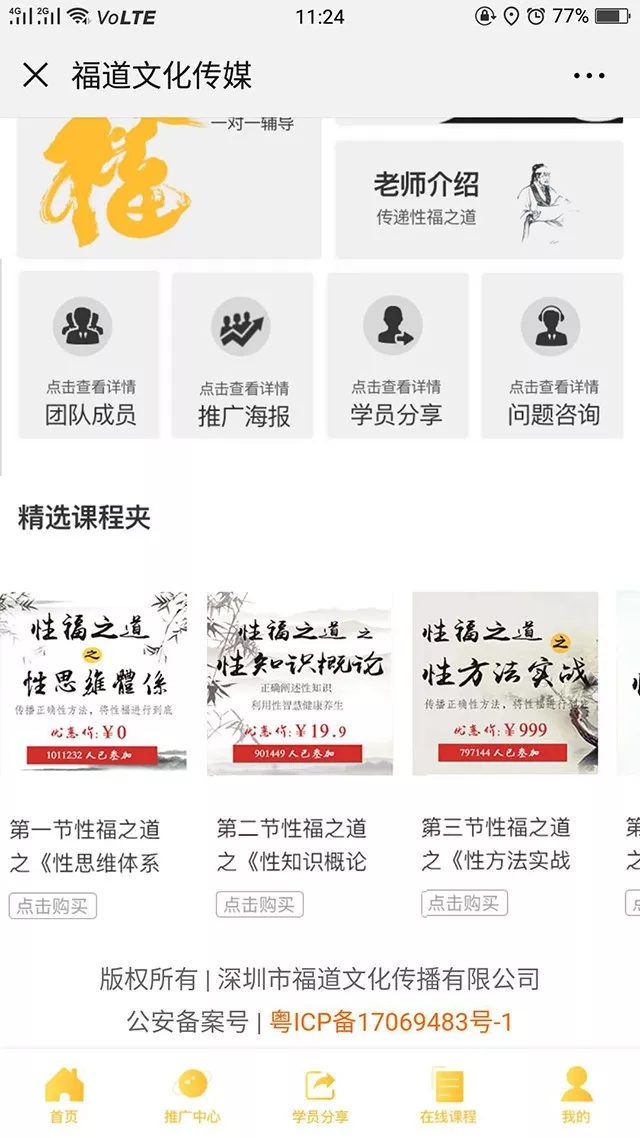Open 学员分享 tile details
Image resolution: width=640 pixels, height=1138 pixels.
396,355
